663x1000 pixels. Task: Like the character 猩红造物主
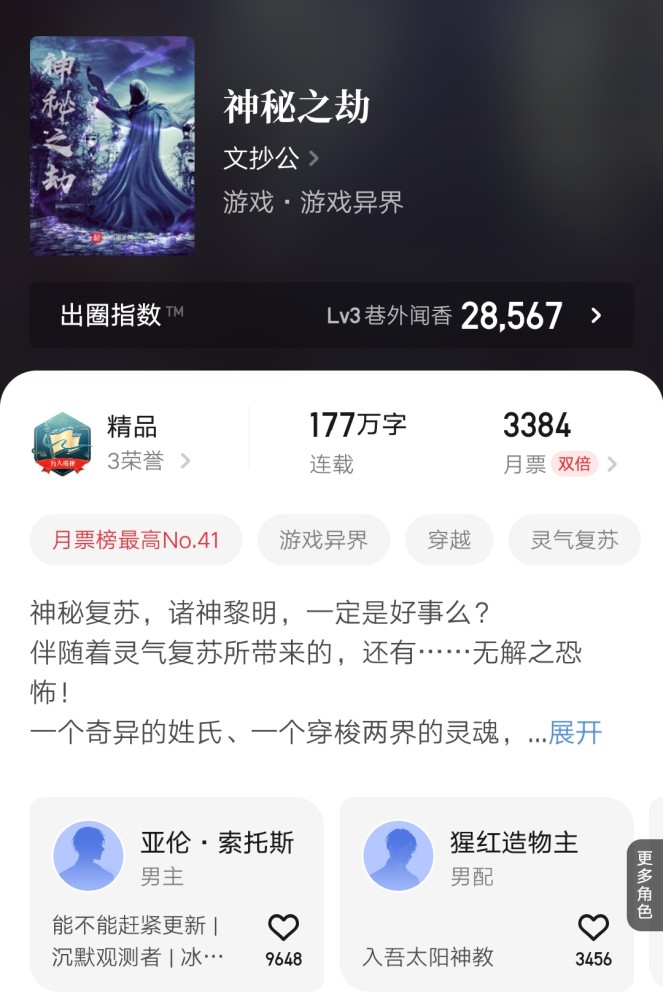tap(593, 929)
